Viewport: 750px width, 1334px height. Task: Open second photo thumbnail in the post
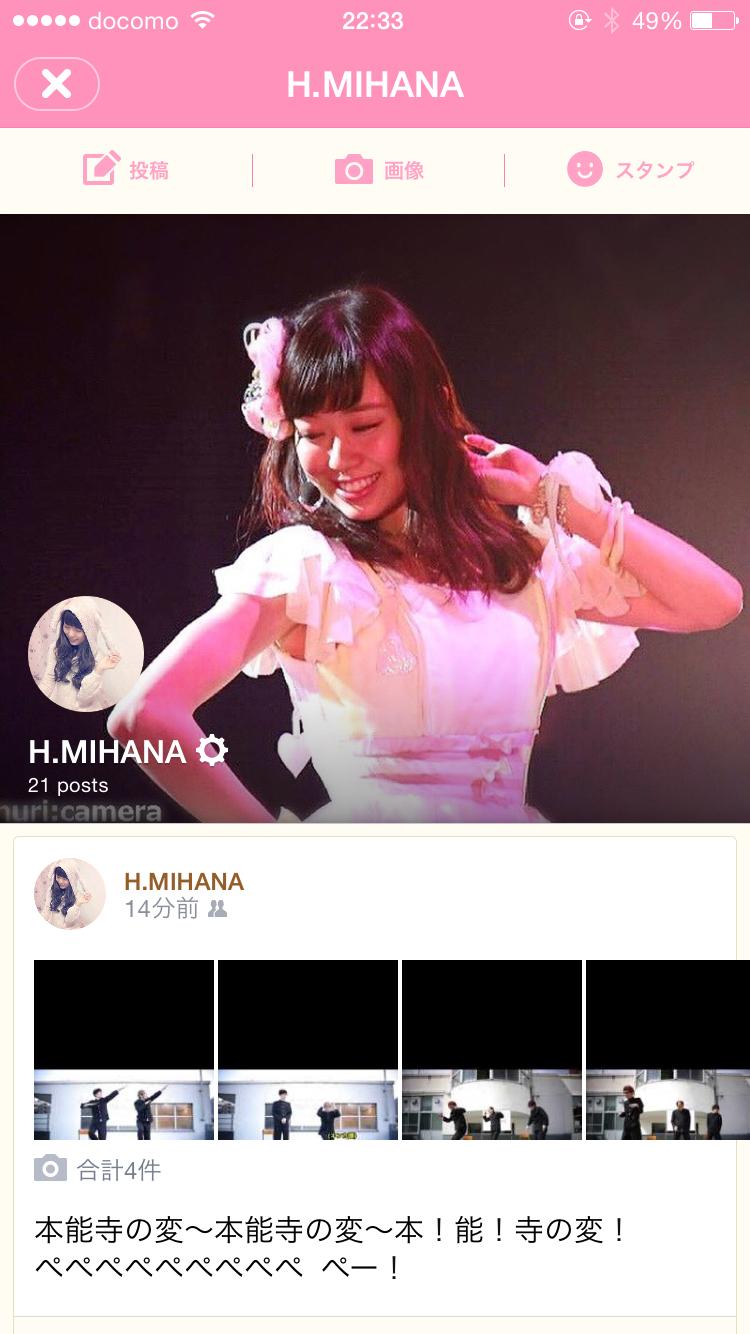[x=308, y=1049]
